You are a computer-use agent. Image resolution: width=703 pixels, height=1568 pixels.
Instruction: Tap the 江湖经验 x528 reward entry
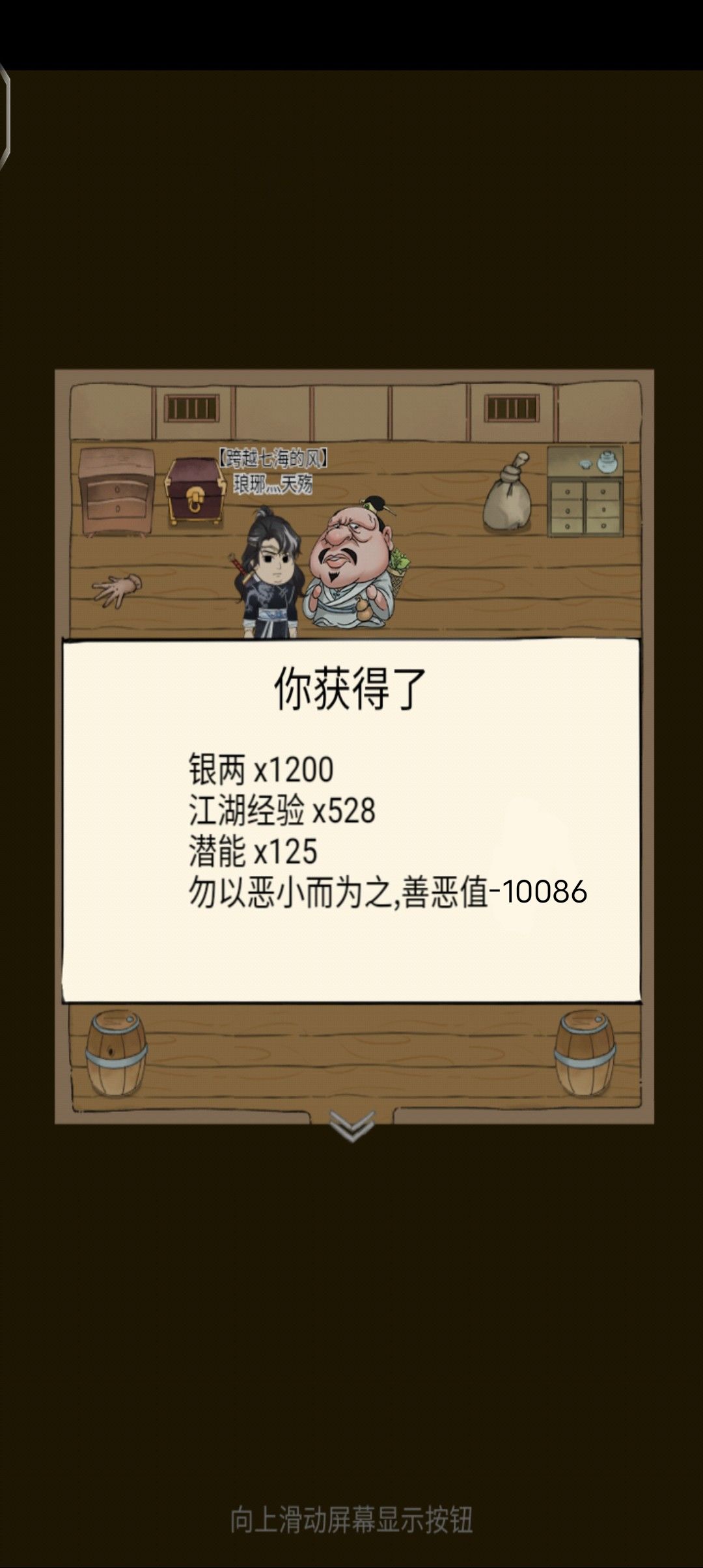pos(280,811)
